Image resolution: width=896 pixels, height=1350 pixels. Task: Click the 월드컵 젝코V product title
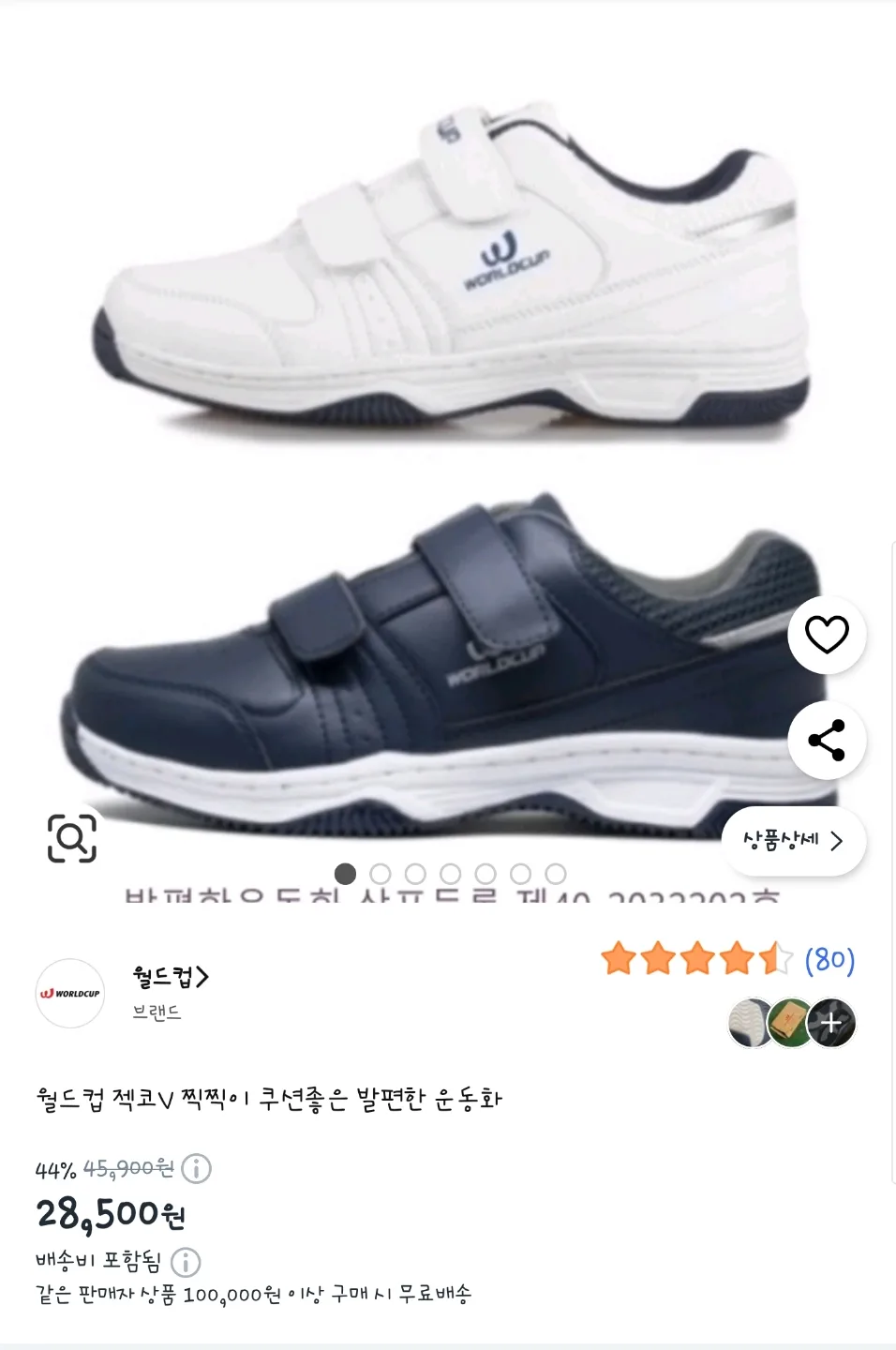point(265,1102)
